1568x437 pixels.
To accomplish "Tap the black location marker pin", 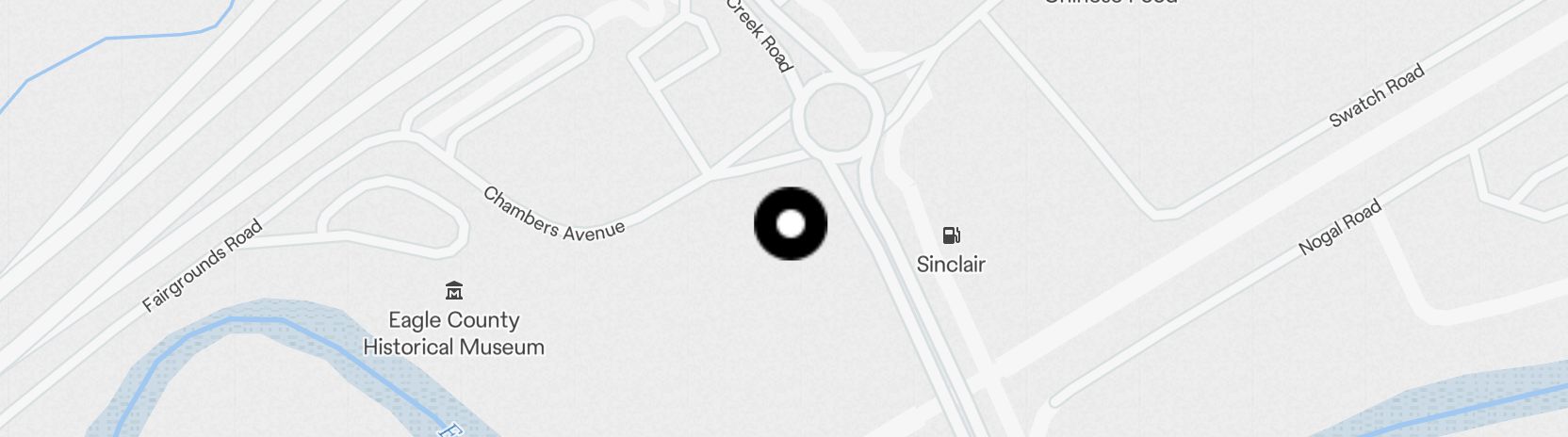I will (791, 223).
